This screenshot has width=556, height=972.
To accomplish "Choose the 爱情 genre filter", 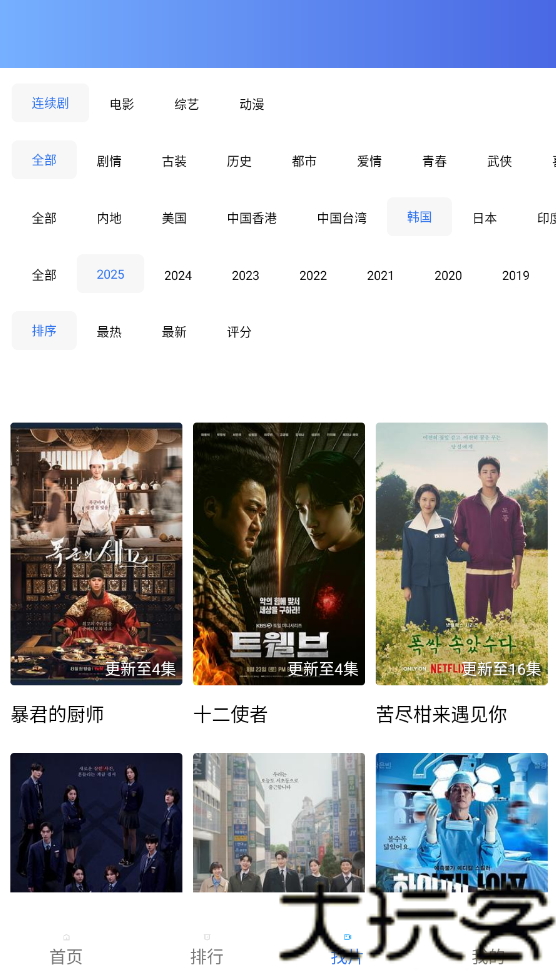I will point(369,161).
